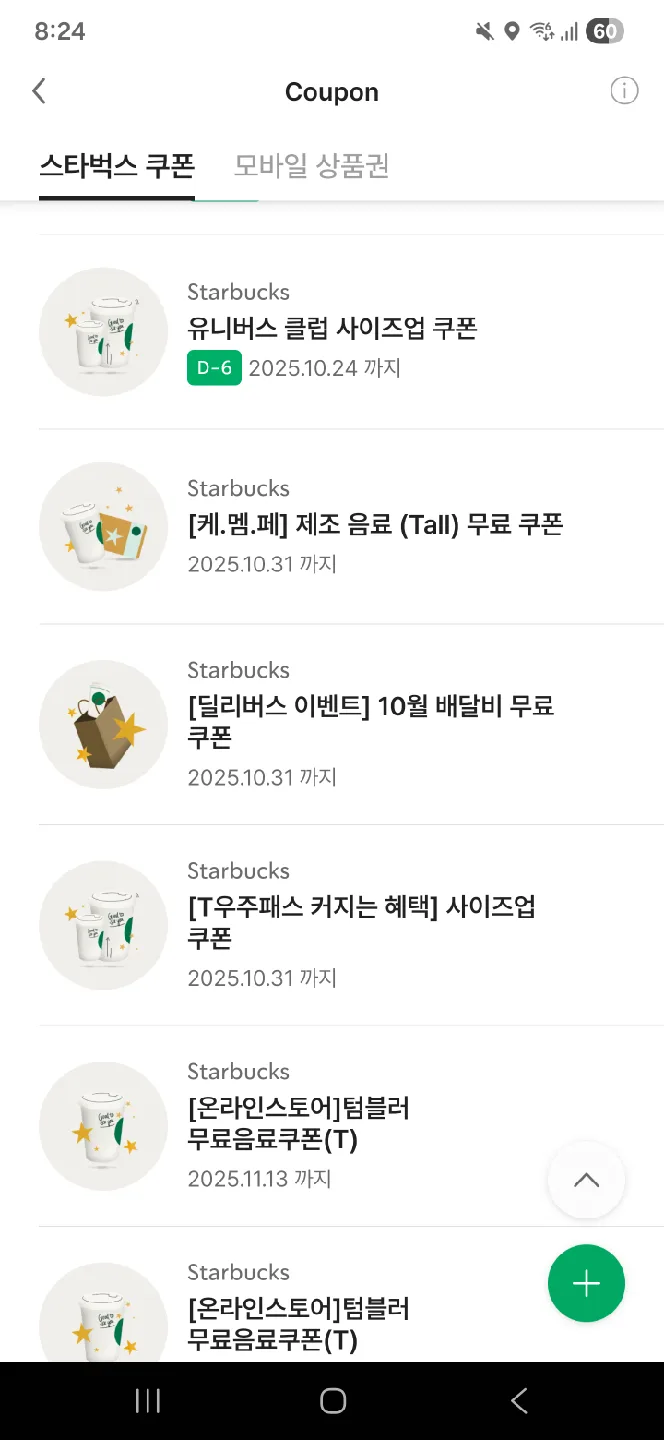Open the recent apps view
664x1440 pixels.
tap(148, 1401)
